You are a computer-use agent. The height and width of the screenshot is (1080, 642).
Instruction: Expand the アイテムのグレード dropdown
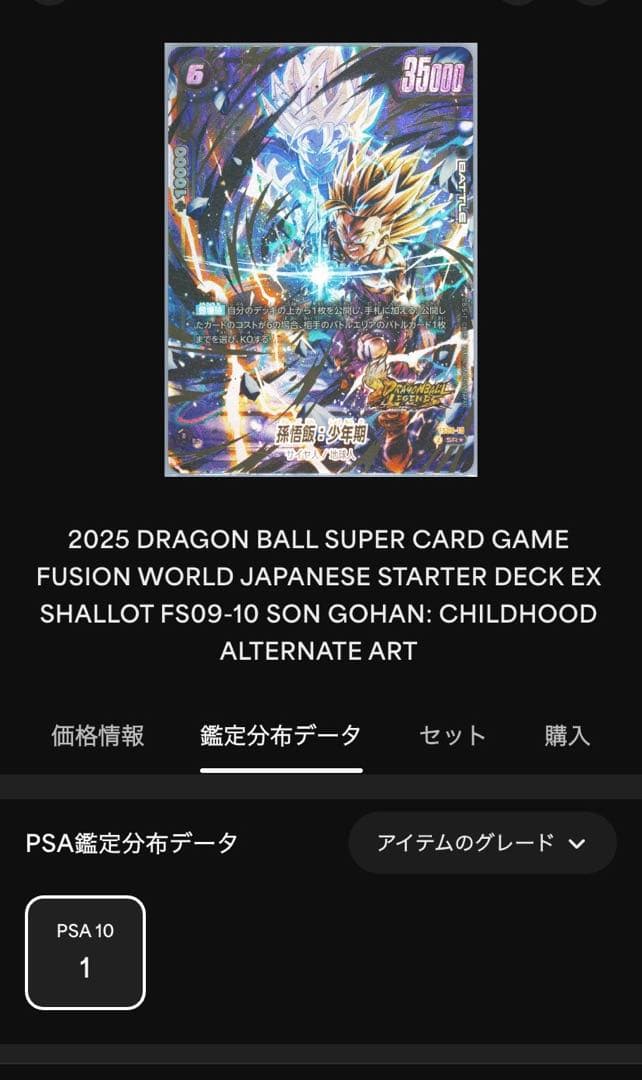click(x=482, y=843)
